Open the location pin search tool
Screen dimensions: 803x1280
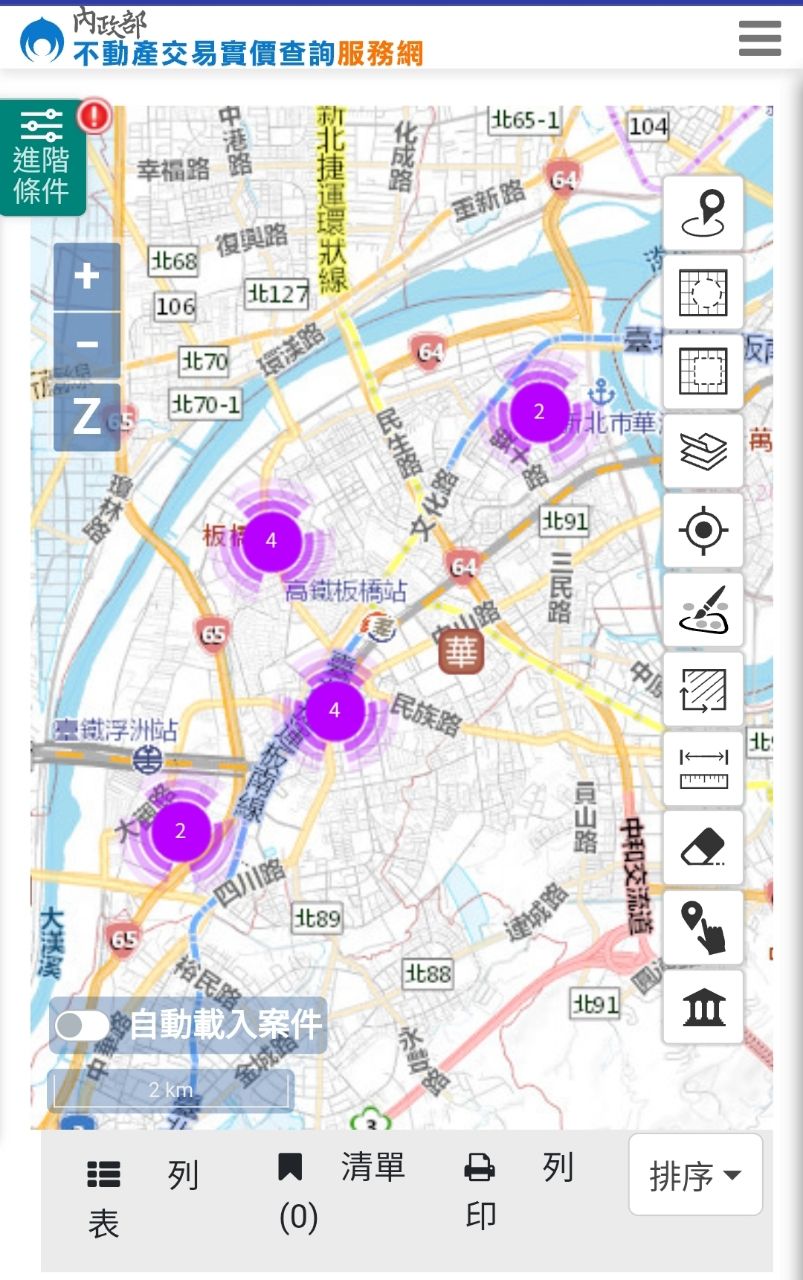703,213
